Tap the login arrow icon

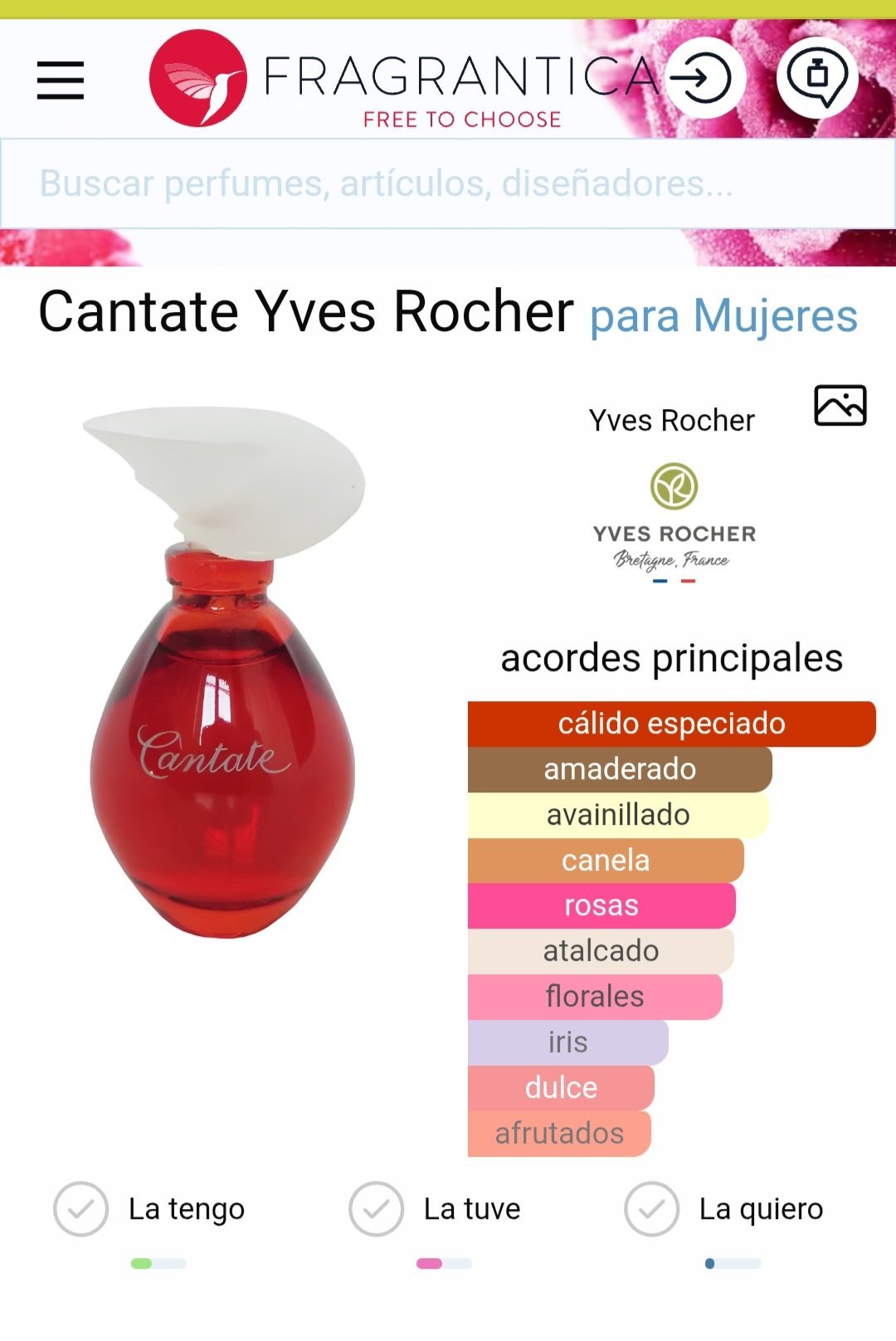tap(704, 79)
